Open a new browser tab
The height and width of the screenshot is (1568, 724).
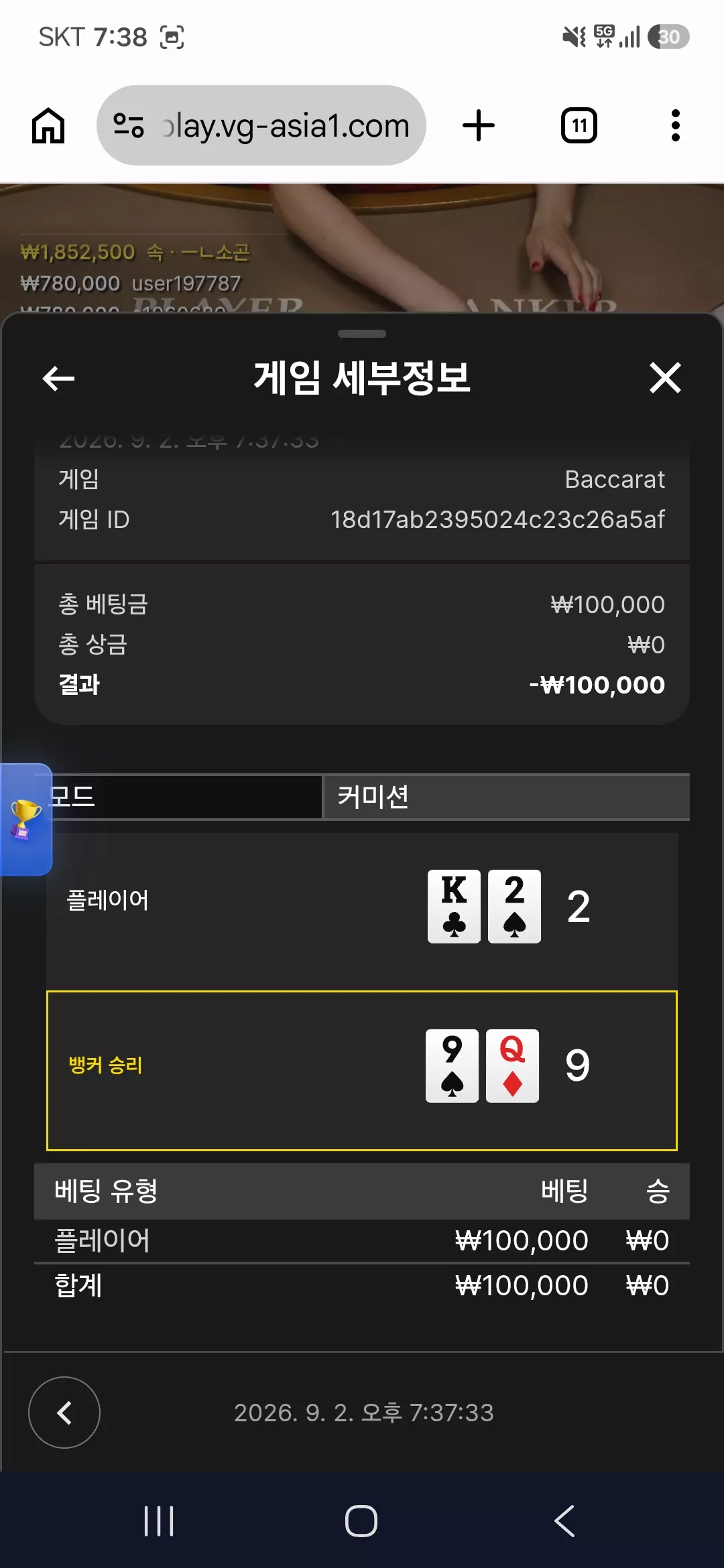[x=479, y=125]
